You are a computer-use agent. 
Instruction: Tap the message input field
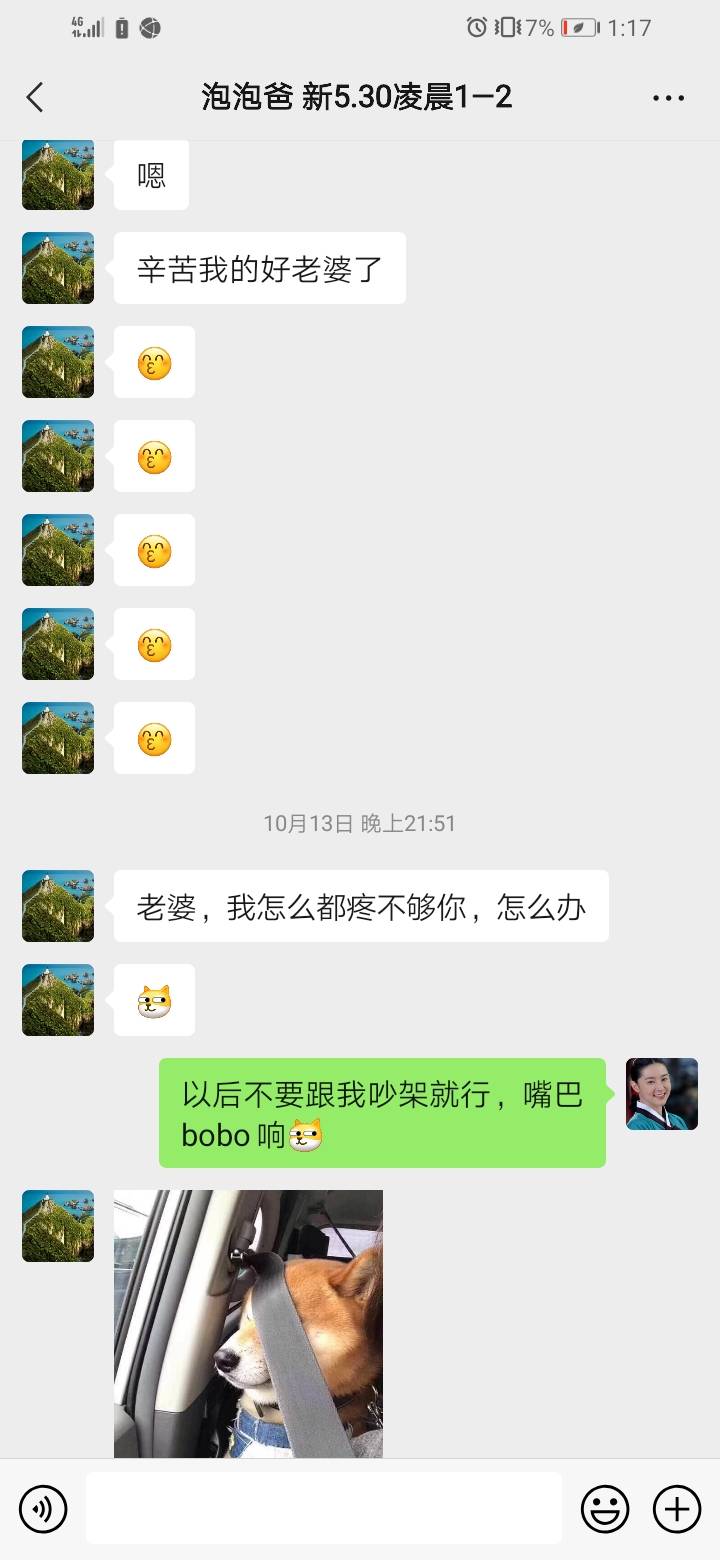click(320, 1508)
